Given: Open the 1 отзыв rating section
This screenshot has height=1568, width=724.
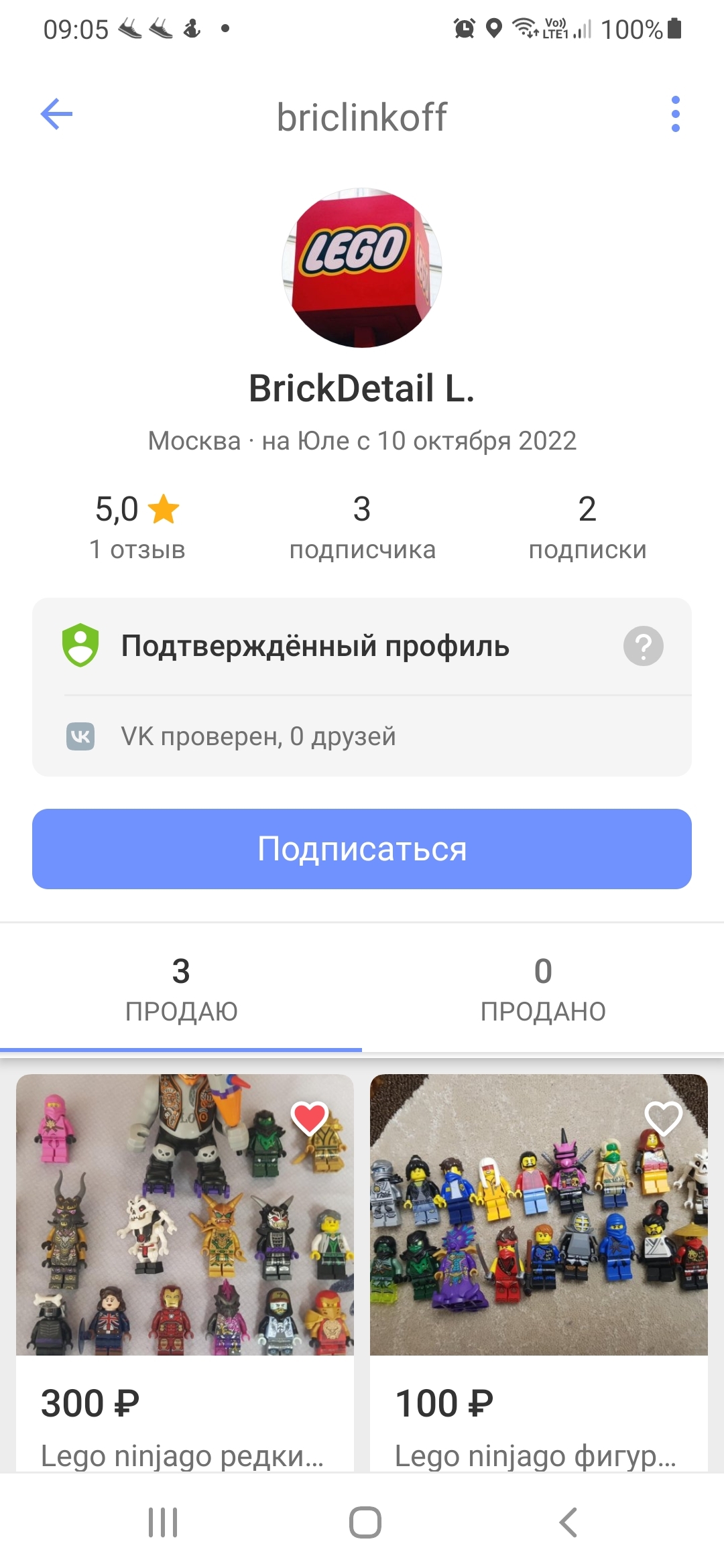Looking at the screenshot, I should point(137,527).
